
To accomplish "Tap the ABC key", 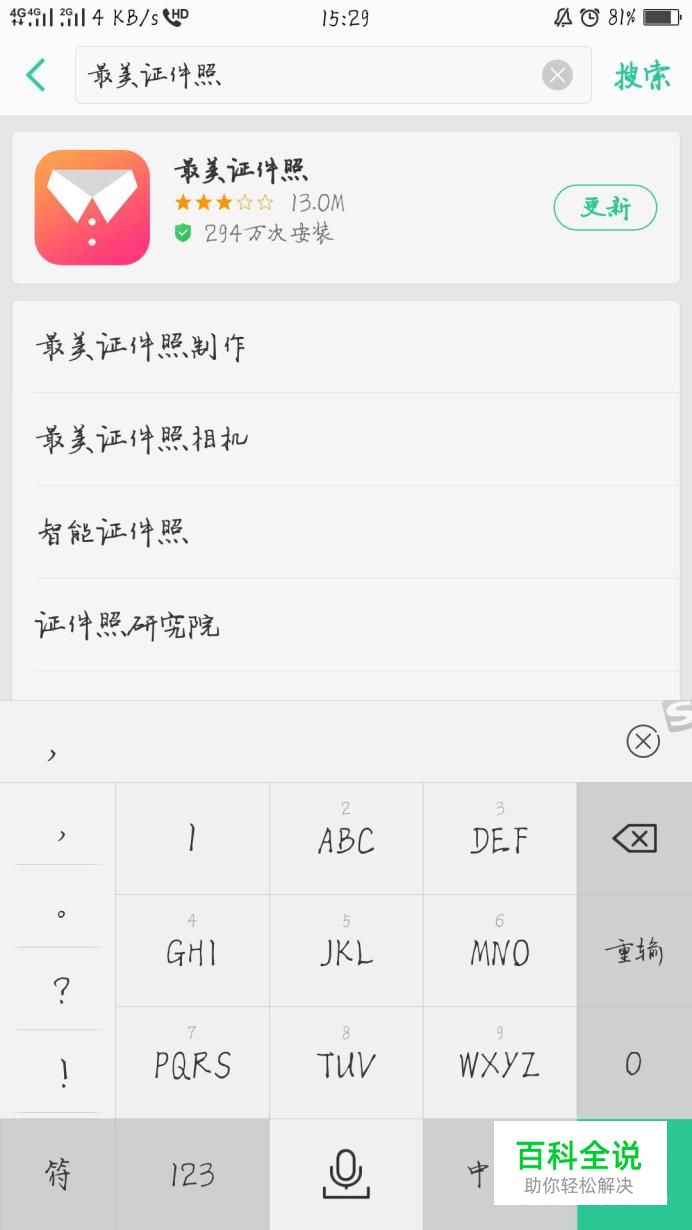I will 346,838.
